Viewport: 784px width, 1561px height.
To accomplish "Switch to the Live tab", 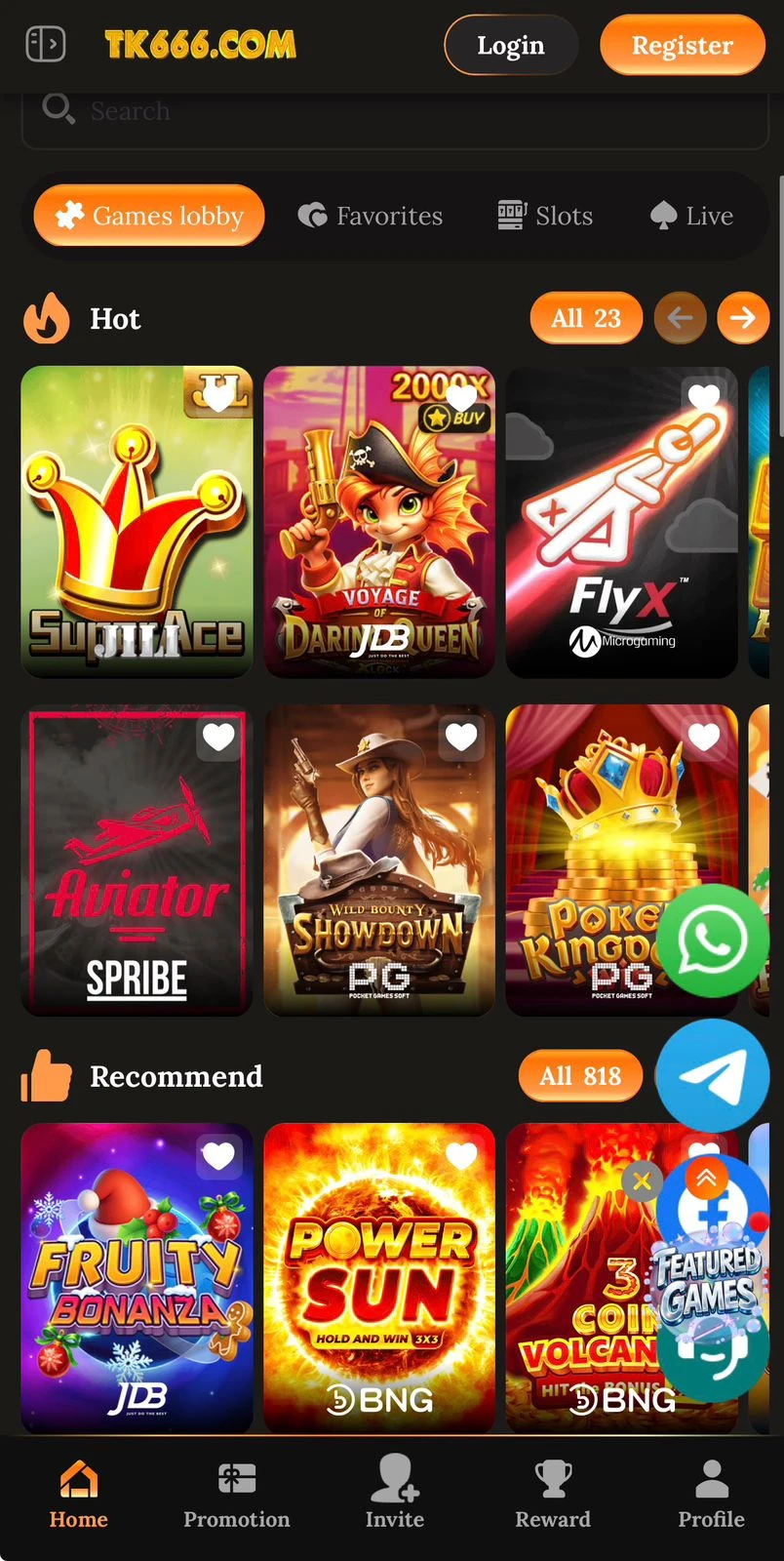I will click(x=692, y=216).
